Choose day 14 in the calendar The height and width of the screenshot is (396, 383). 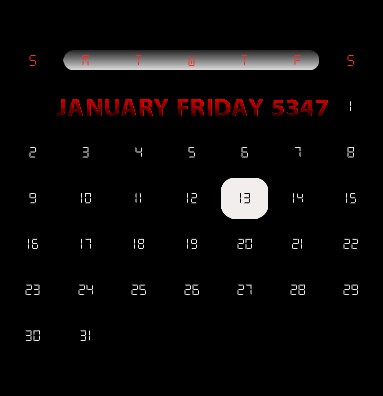297,198
